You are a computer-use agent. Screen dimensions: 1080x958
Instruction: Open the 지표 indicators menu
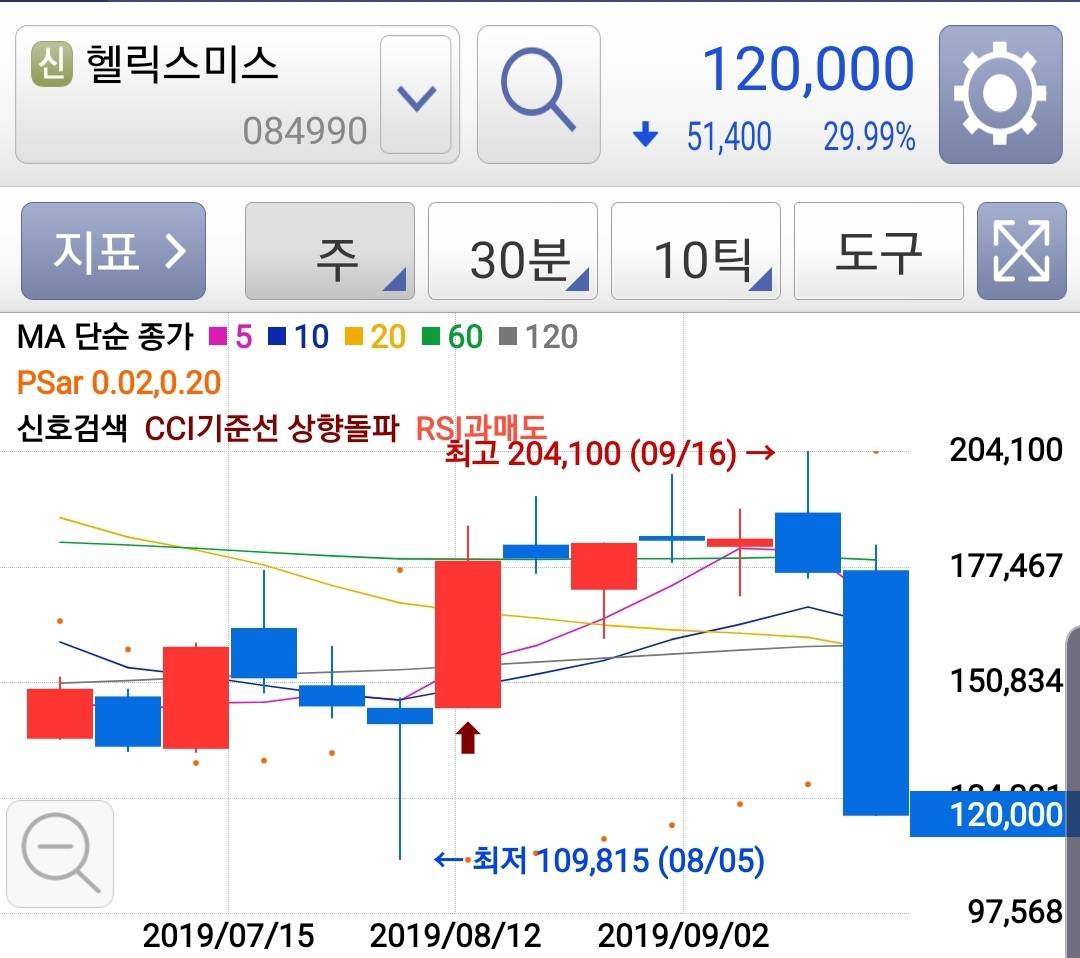click(113, 251)
